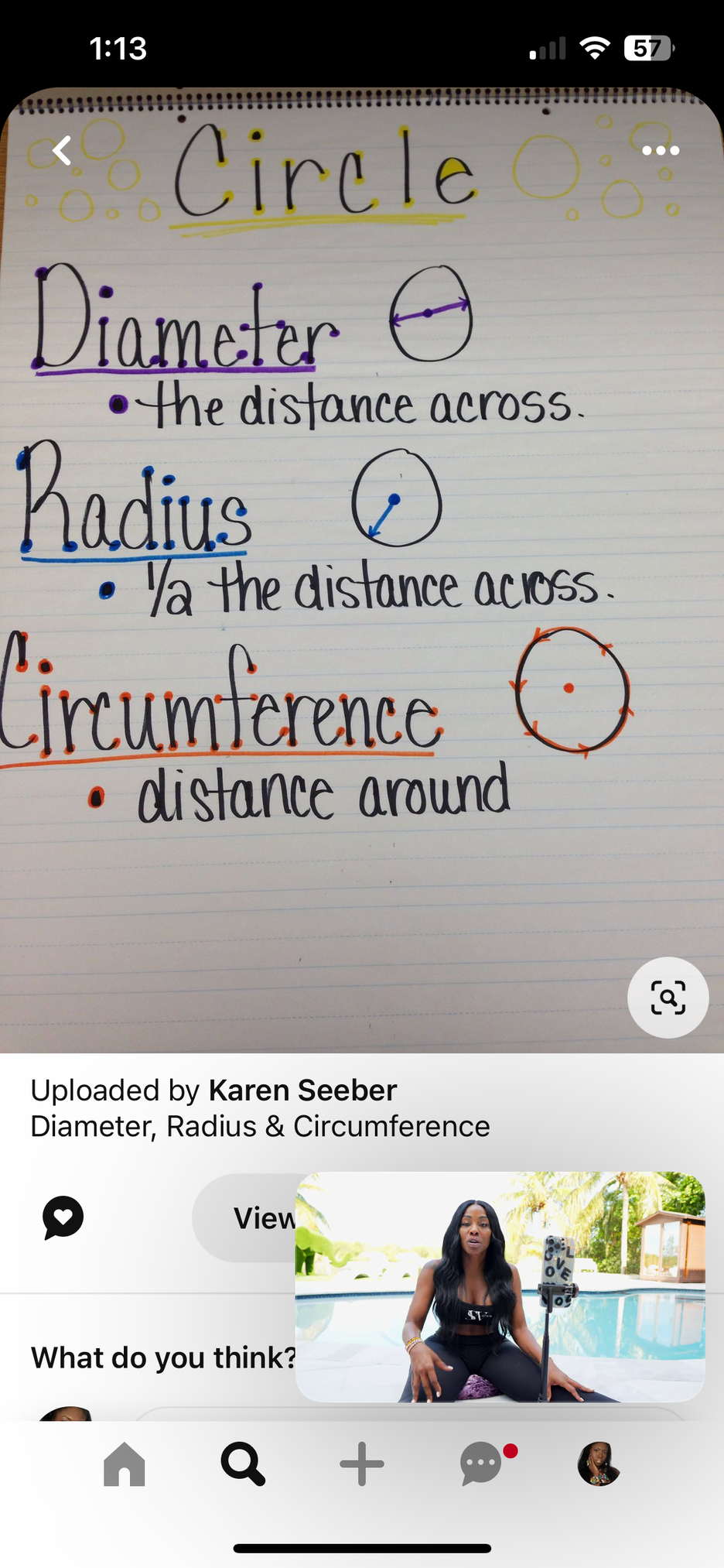Open your profile tab
724x1568 pixels.
pos(599,1464)
